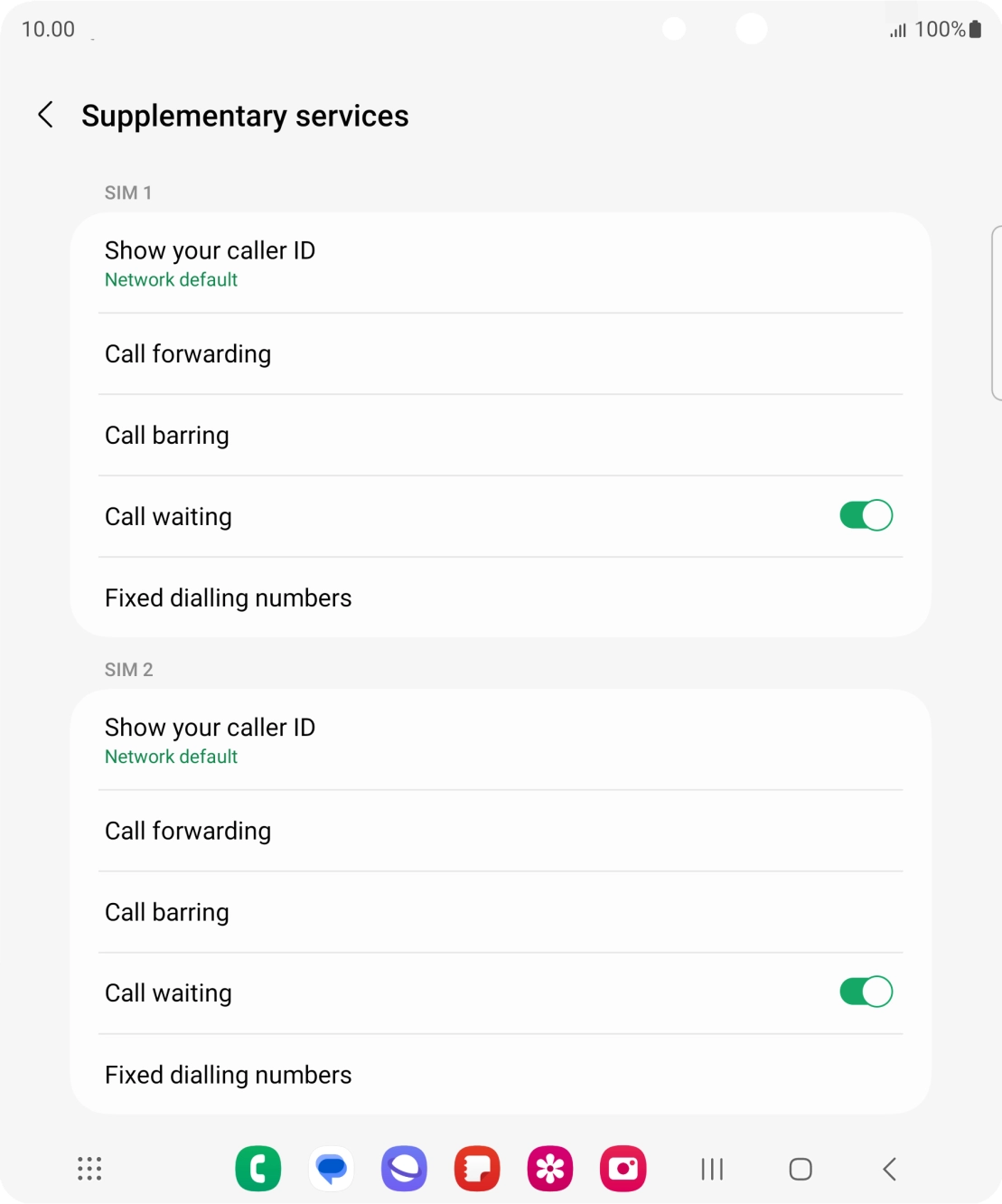Open Call forwarding under SIM 2
1002x1204 pixels.
500,831
